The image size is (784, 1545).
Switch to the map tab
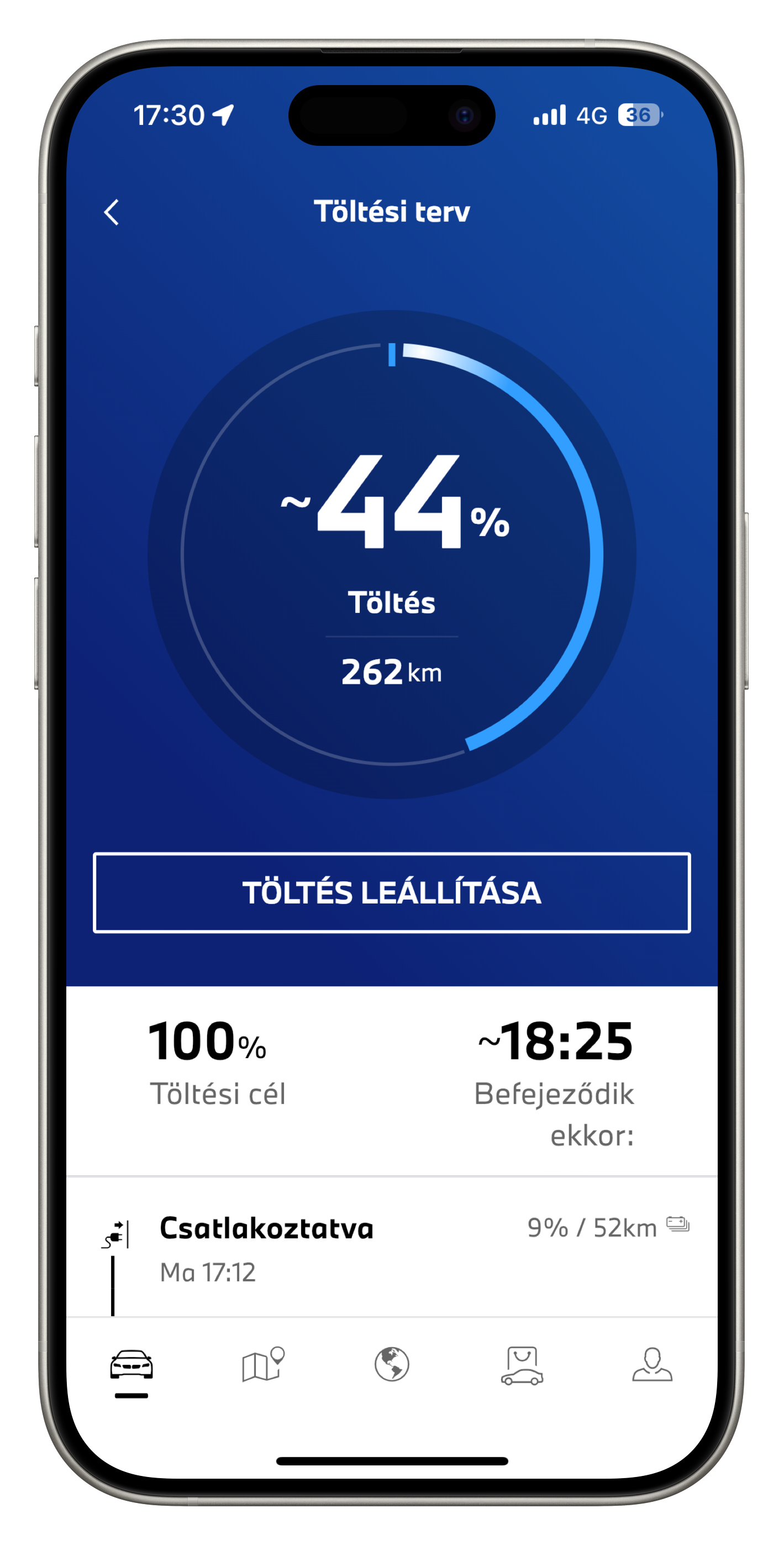pyautogui.click(x=262, y=1364)
